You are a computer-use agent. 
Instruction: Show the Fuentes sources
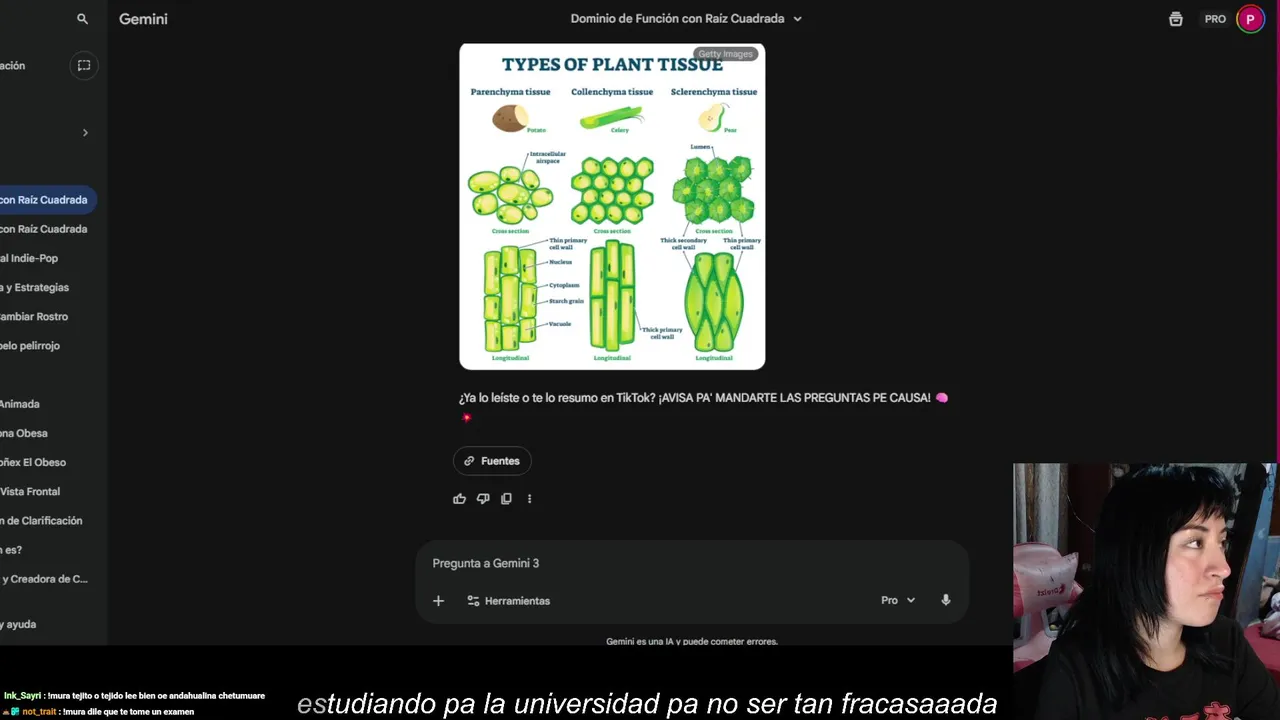[x=492, y=461]
